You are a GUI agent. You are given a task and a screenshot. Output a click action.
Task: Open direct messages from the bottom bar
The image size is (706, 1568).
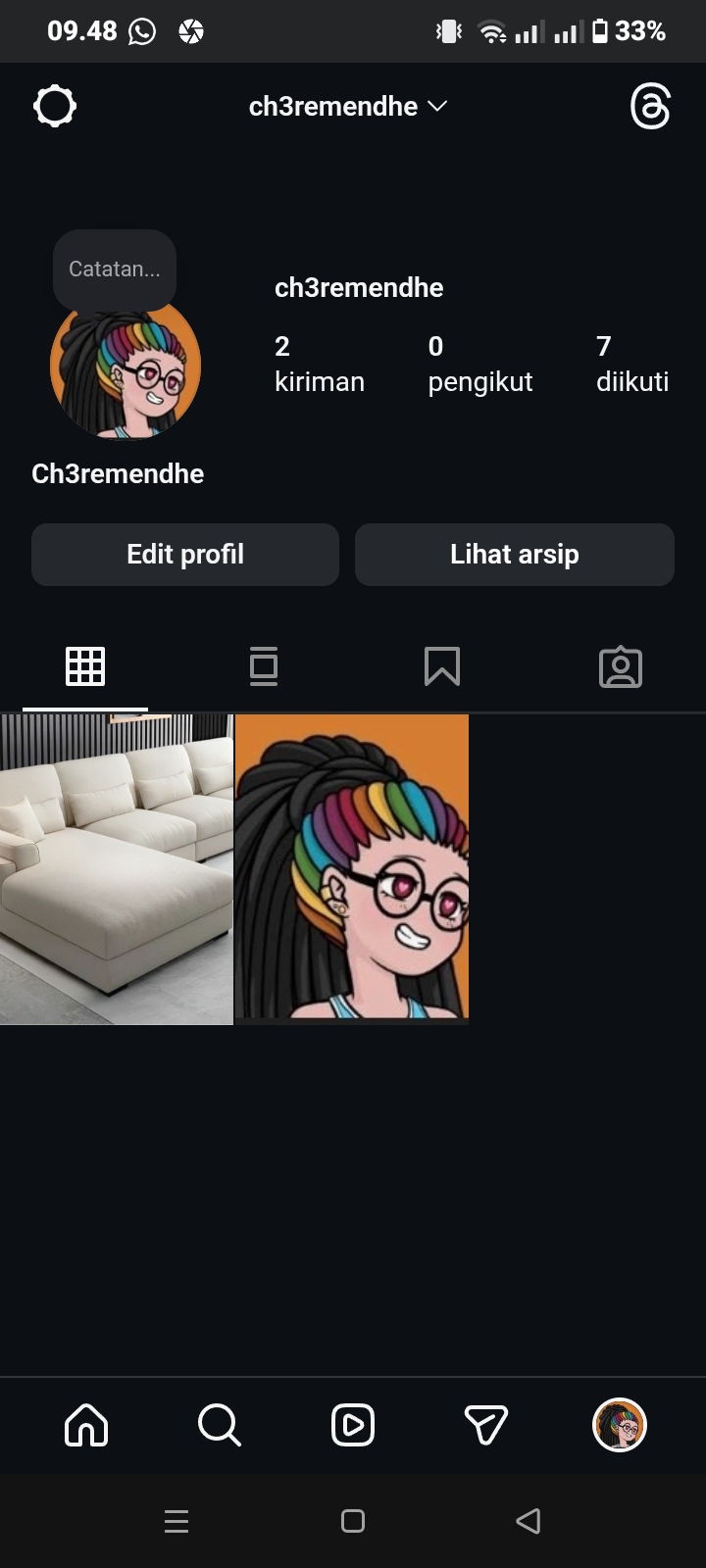click(x=485, y=1425)
